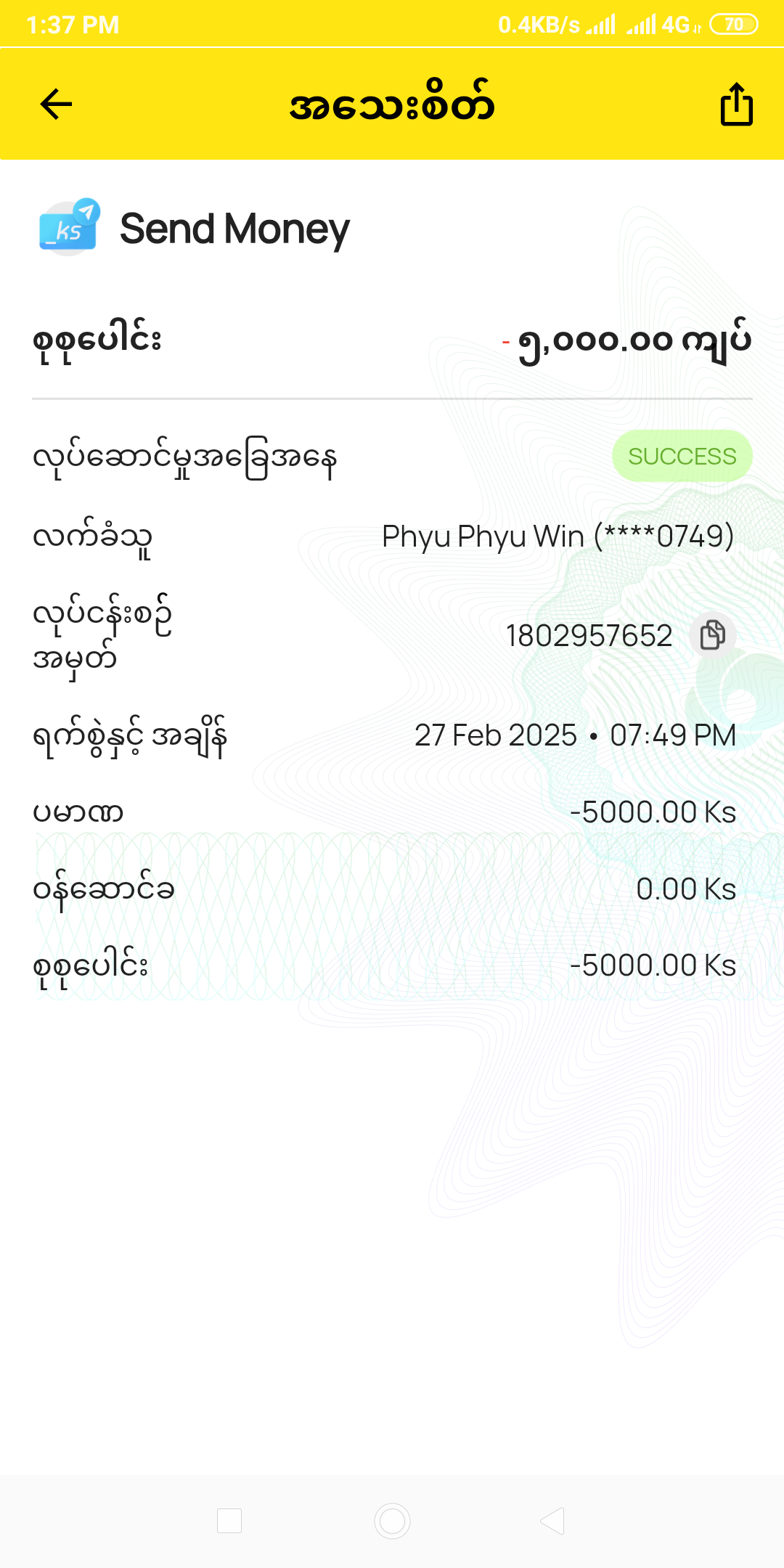This screenshot has width=784, height=1568.
Task: Go to the device home screen
Action: click(392, 1521)
